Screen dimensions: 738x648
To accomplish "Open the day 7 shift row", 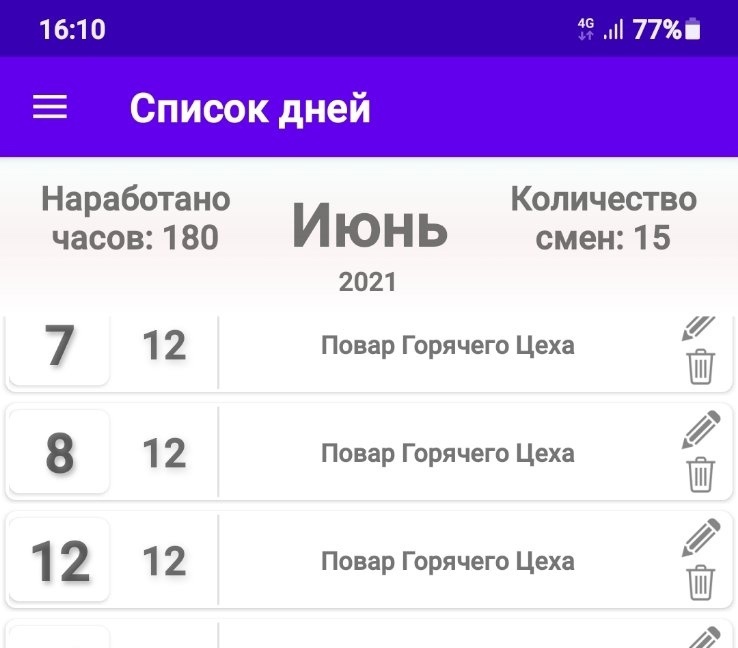I will (447, 347).
